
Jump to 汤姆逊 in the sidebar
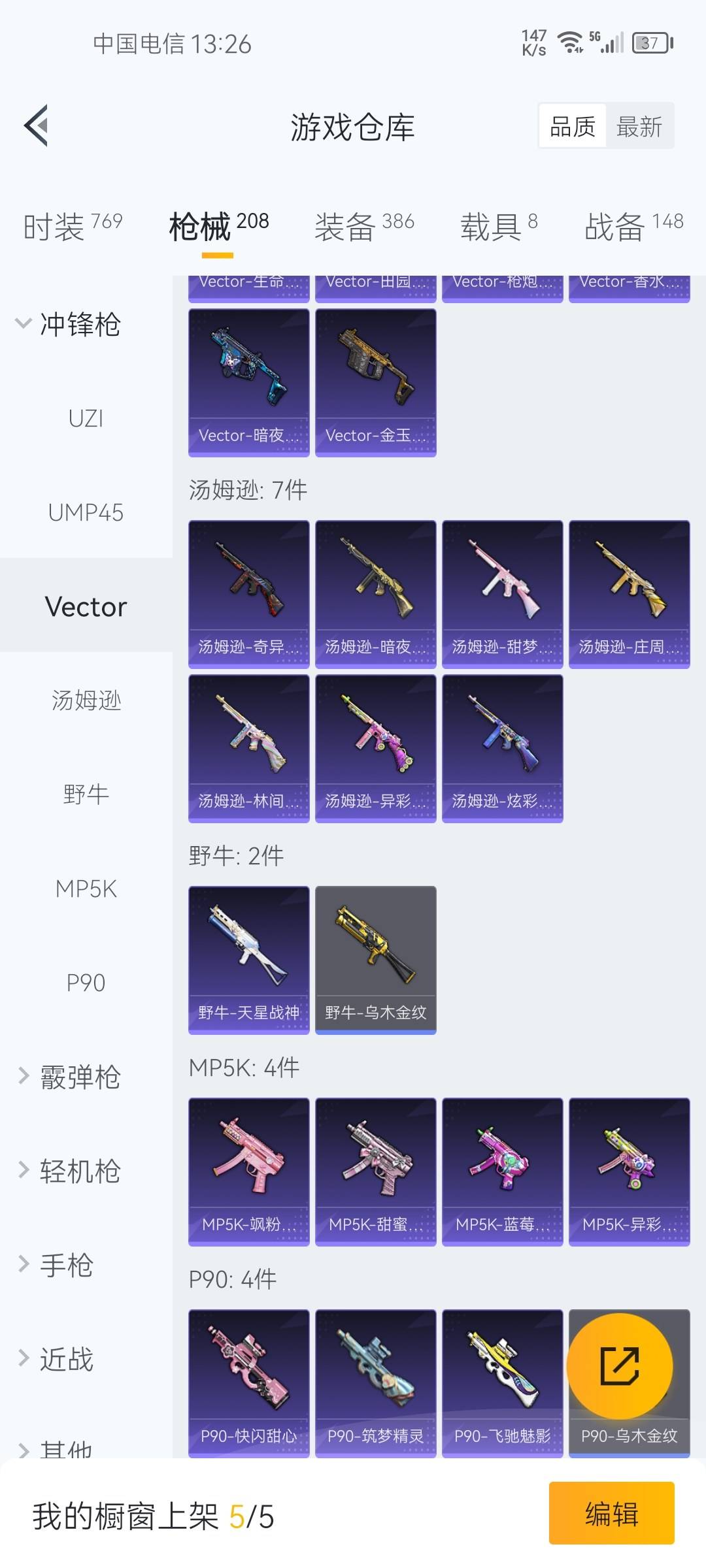click(x=86, y=700)
